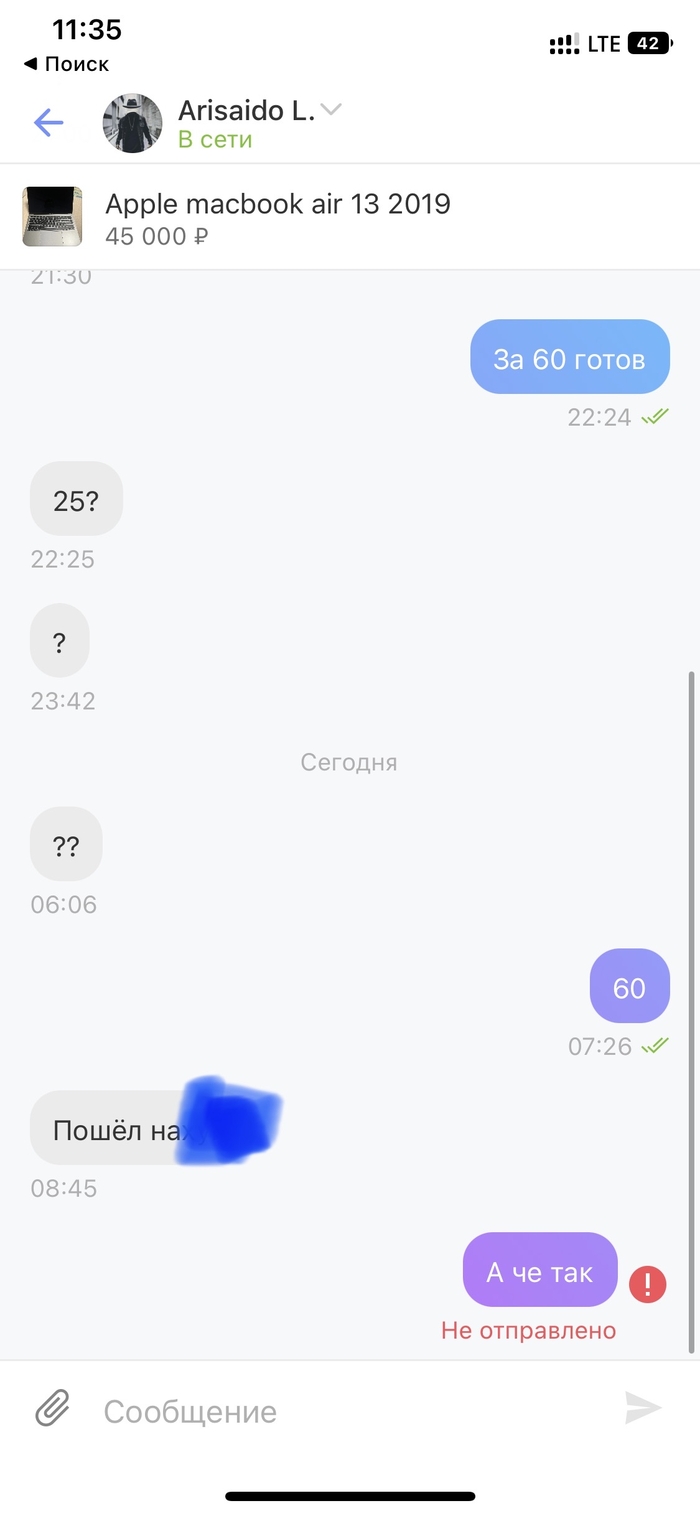Expand the chevron next to Arisaido L.
The image size is (700, 1516).
coord(332,109)
